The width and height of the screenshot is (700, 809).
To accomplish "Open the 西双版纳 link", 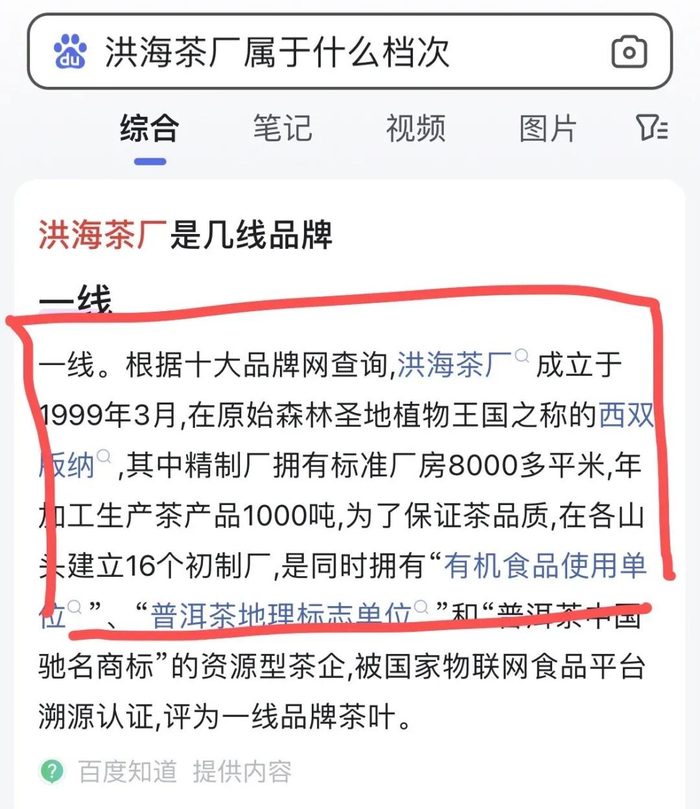I will [347, 440].
